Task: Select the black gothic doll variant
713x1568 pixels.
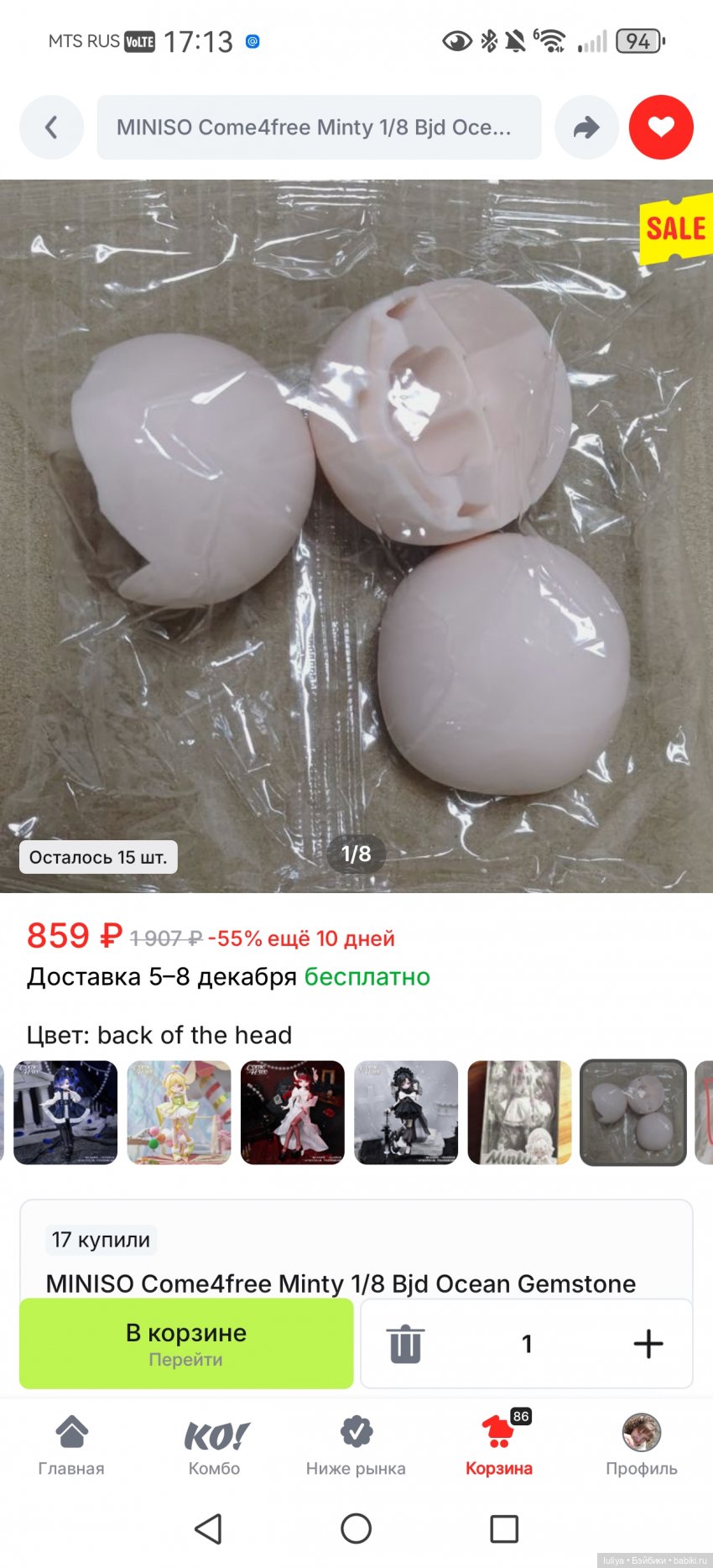Action: 406,1112
